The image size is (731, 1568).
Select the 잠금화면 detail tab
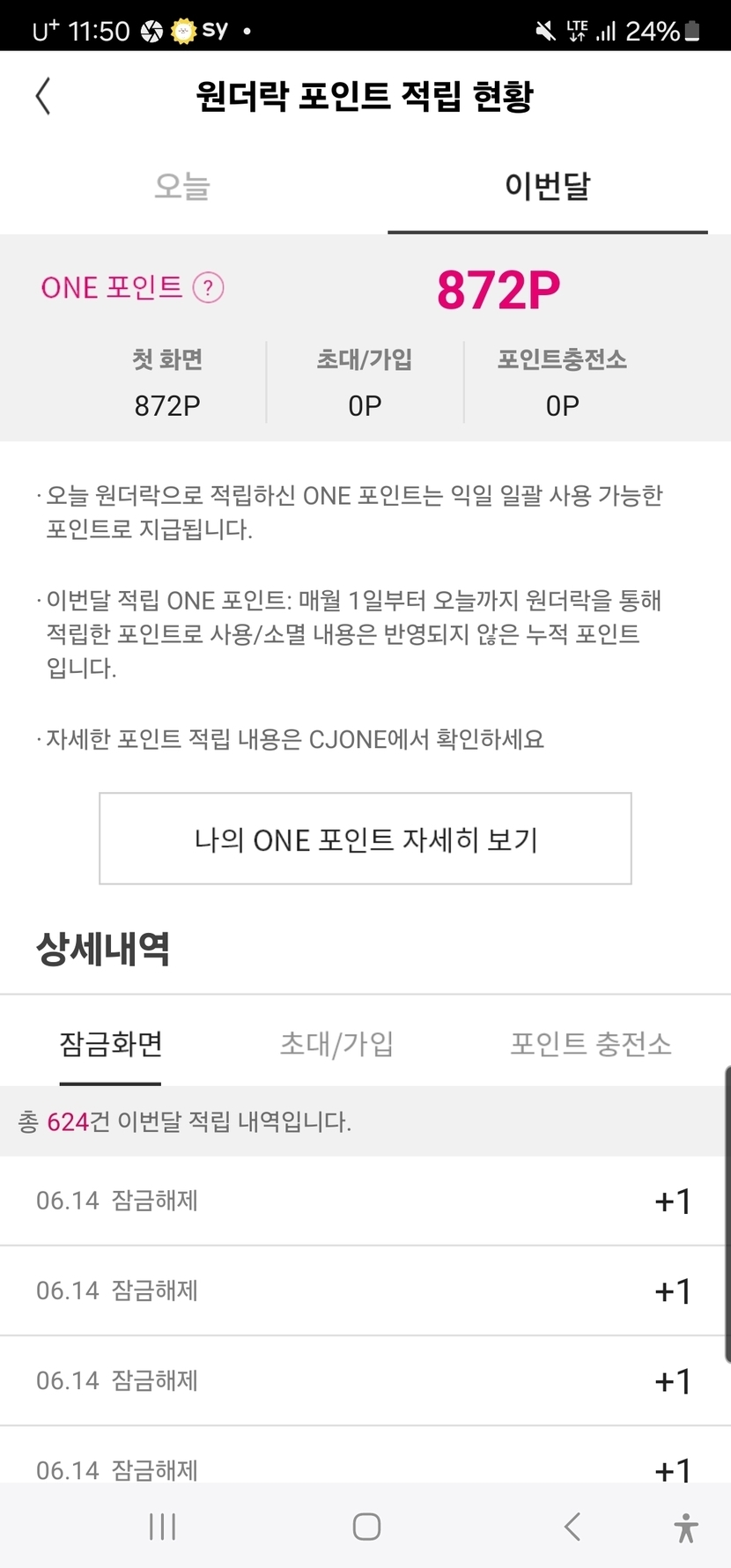coord(111,1044)
